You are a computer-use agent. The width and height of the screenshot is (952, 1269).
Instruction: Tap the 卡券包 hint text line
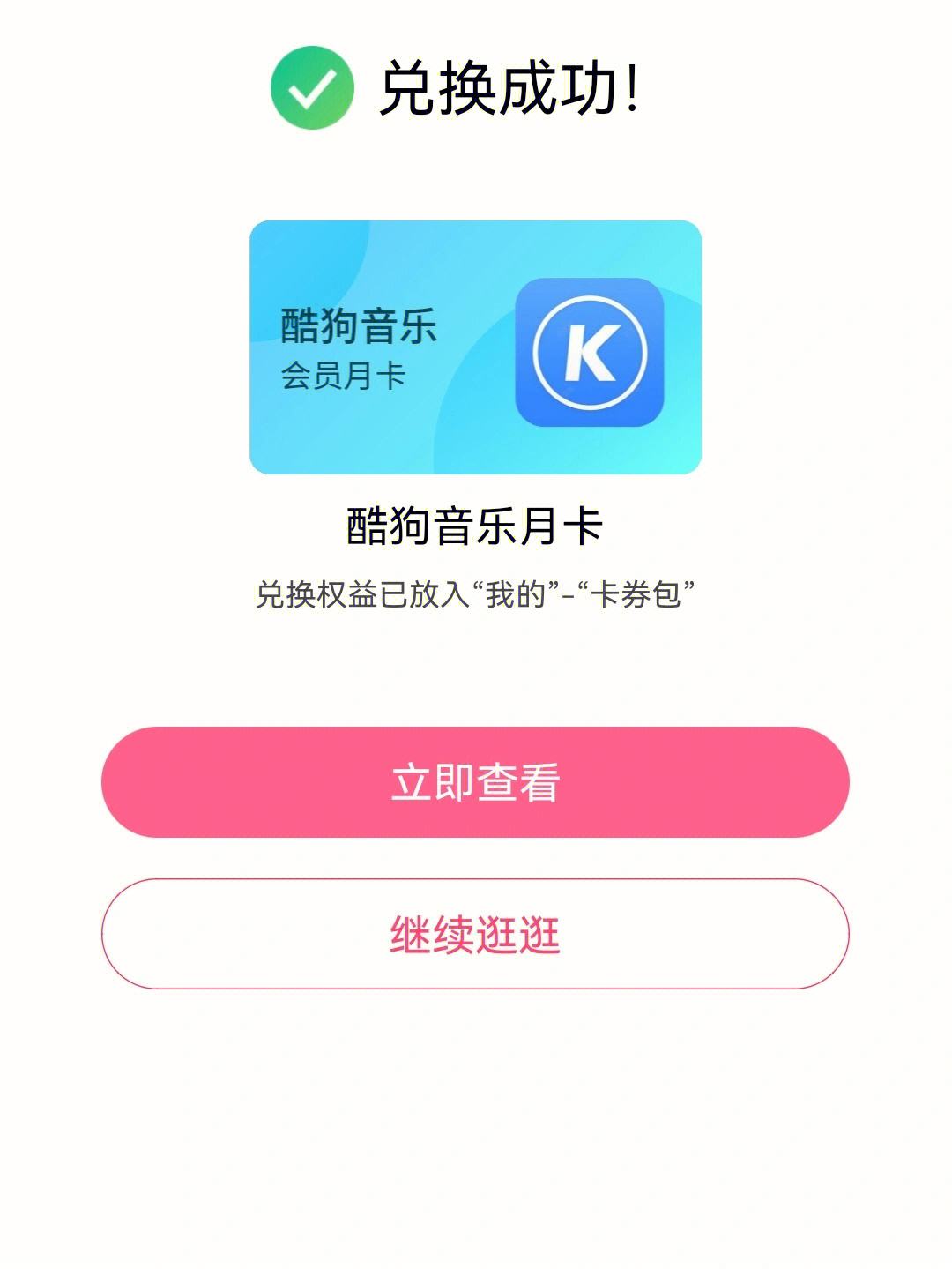476,593
